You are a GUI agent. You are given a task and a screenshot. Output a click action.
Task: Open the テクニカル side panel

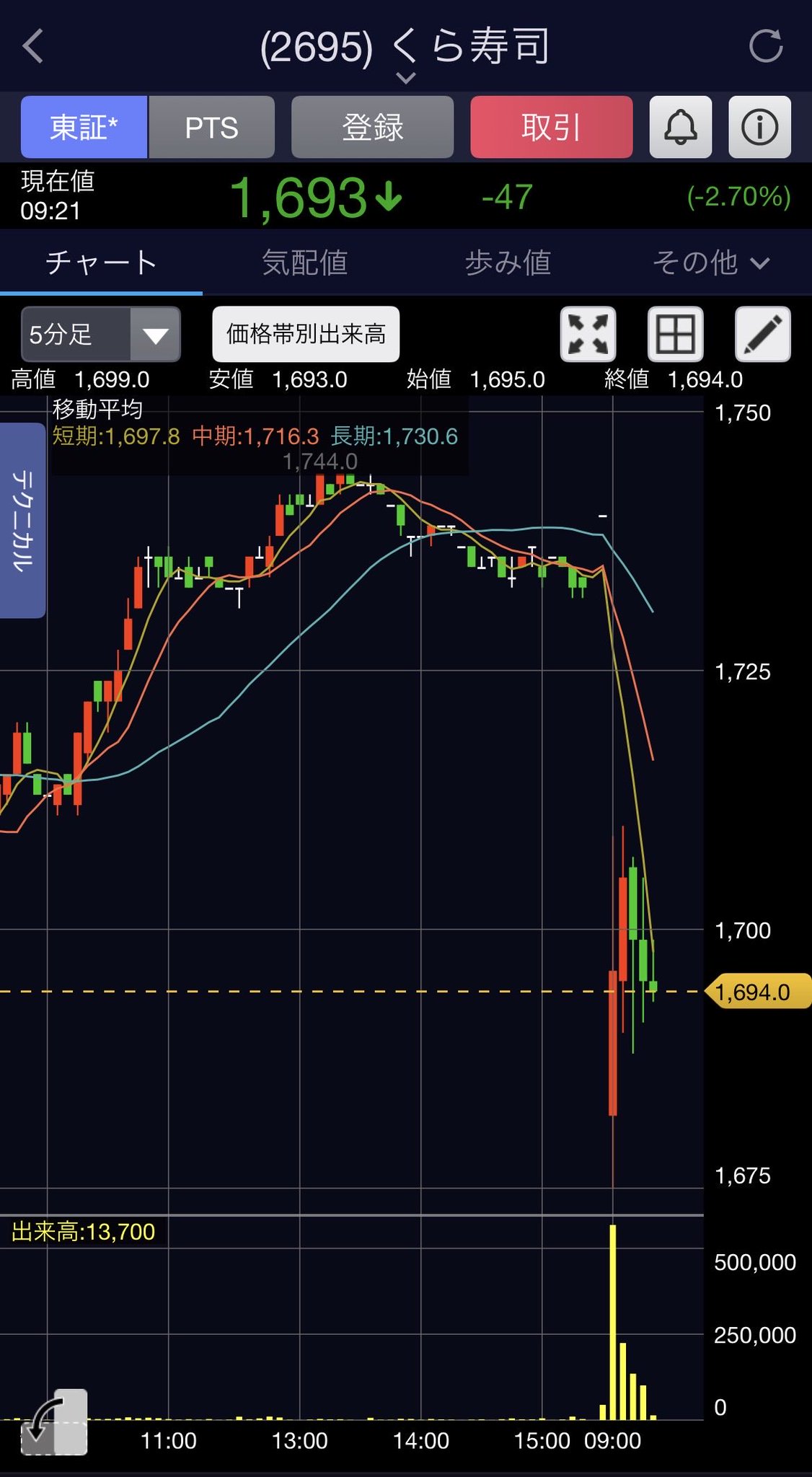pos(22,520)
